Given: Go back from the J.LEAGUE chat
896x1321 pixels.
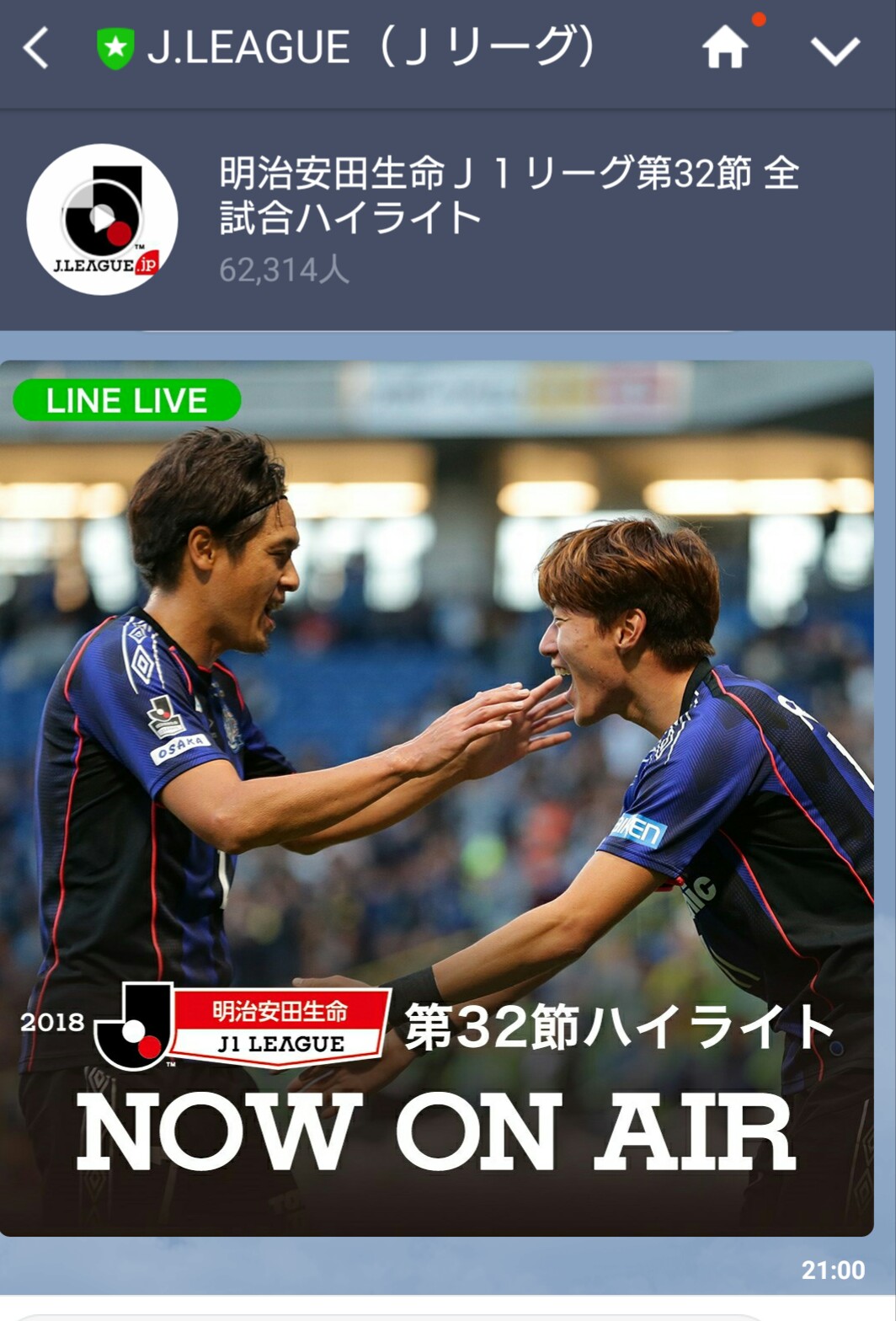Looking at the screenshot, I should coord(36,49).
